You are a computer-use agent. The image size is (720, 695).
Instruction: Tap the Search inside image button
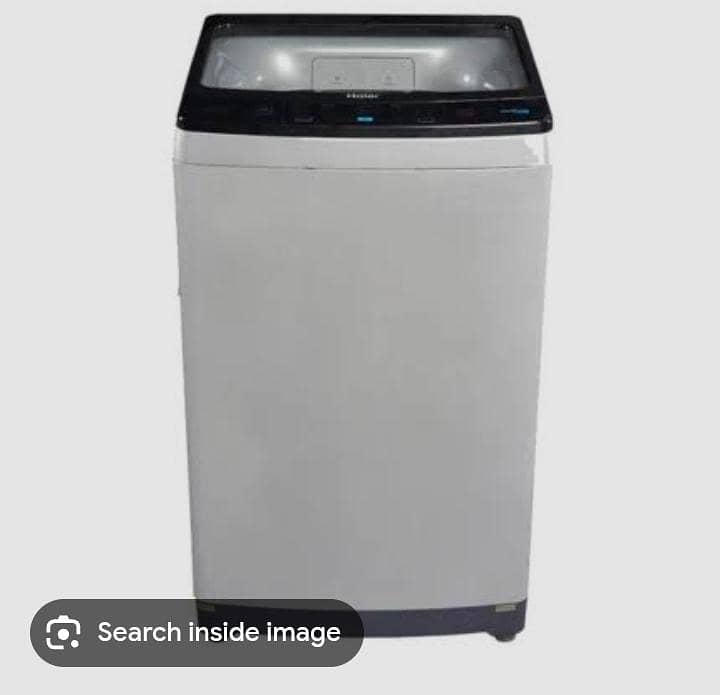click(x=196, y=633)
